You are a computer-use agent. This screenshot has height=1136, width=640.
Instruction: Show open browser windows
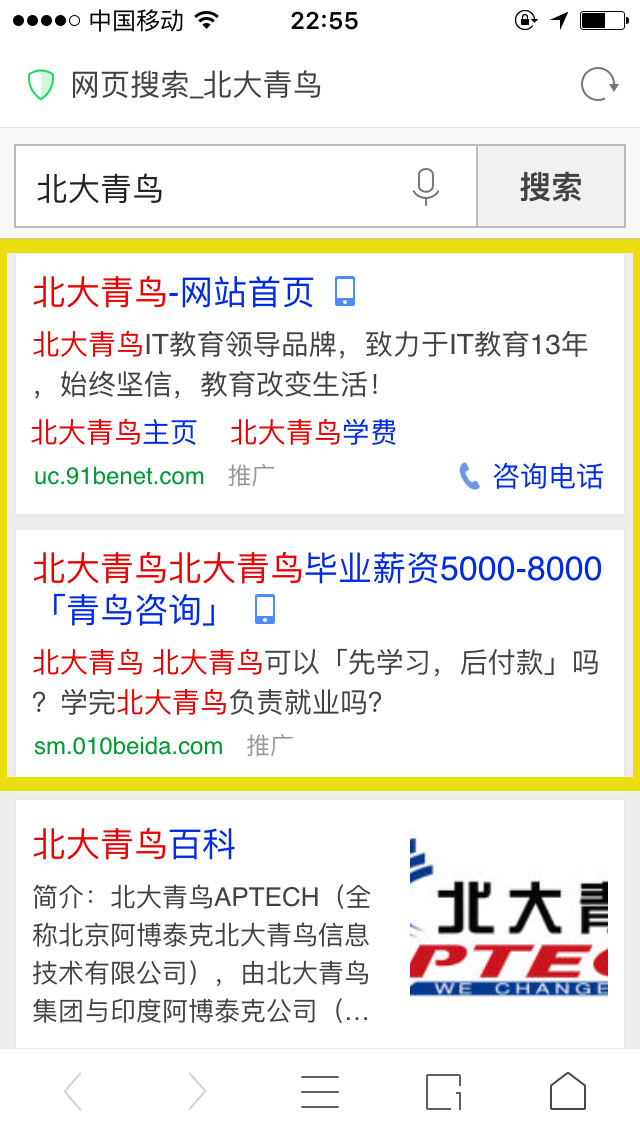coord(444,1091)
